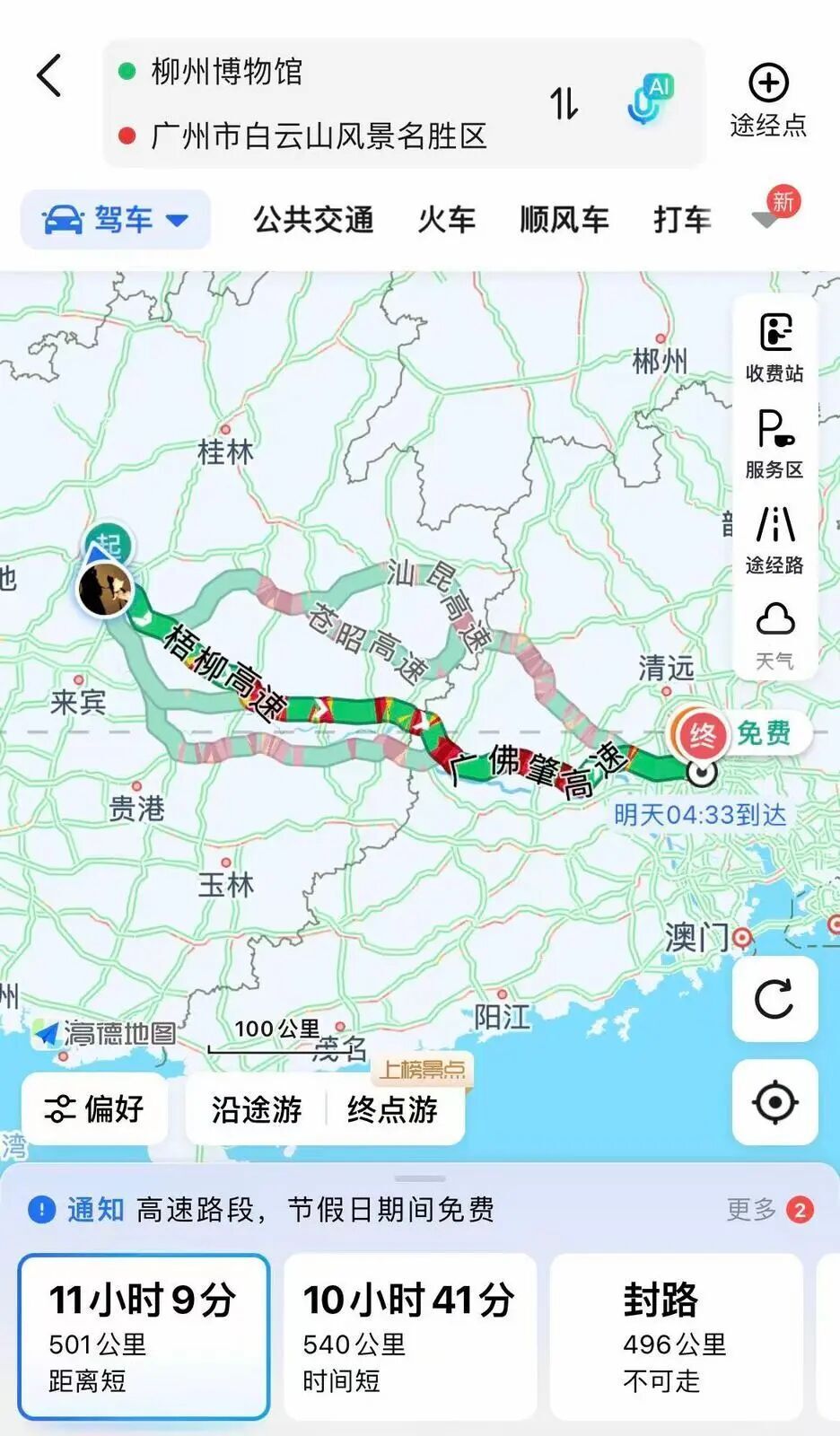Open route preferences via 偏好

click(x=94, y=1109)
